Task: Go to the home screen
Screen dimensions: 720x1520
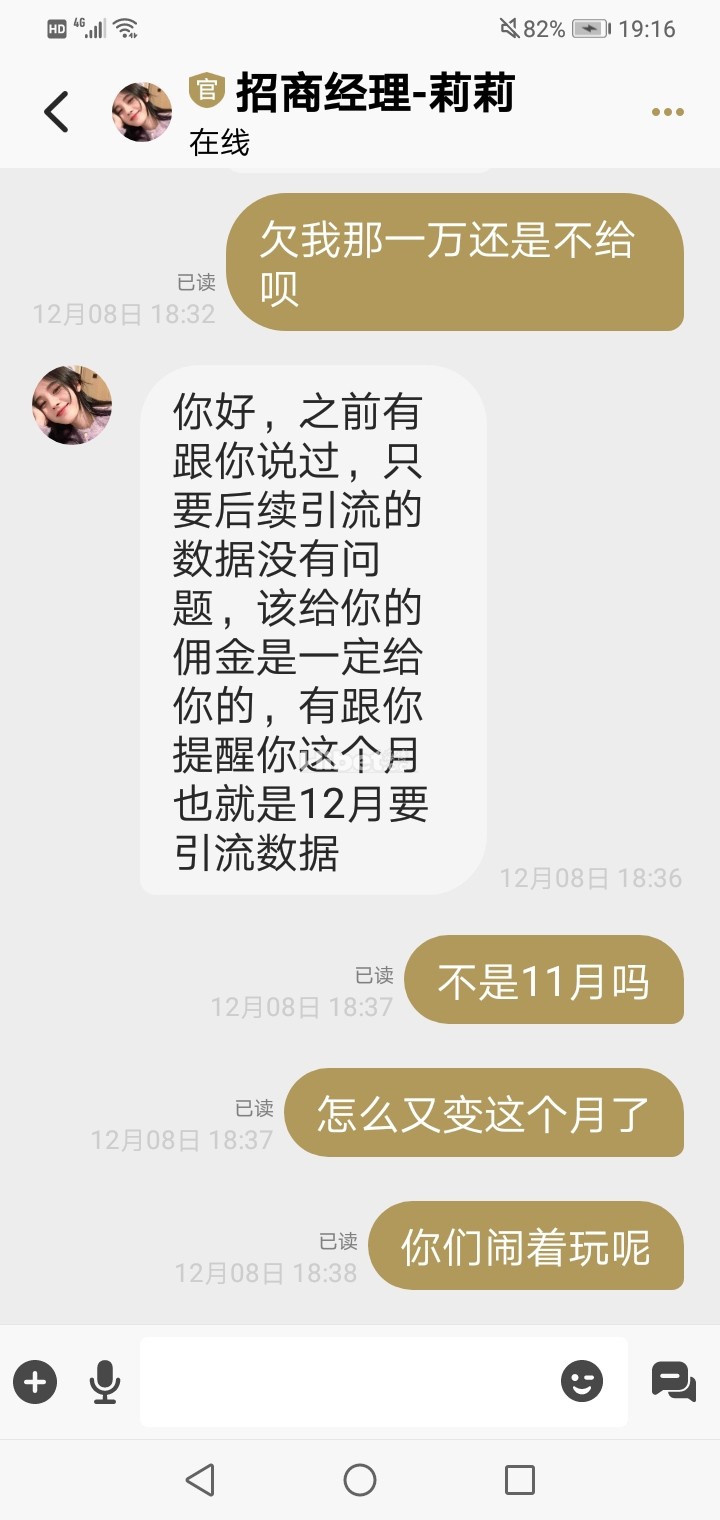Action: point(360,1479)
